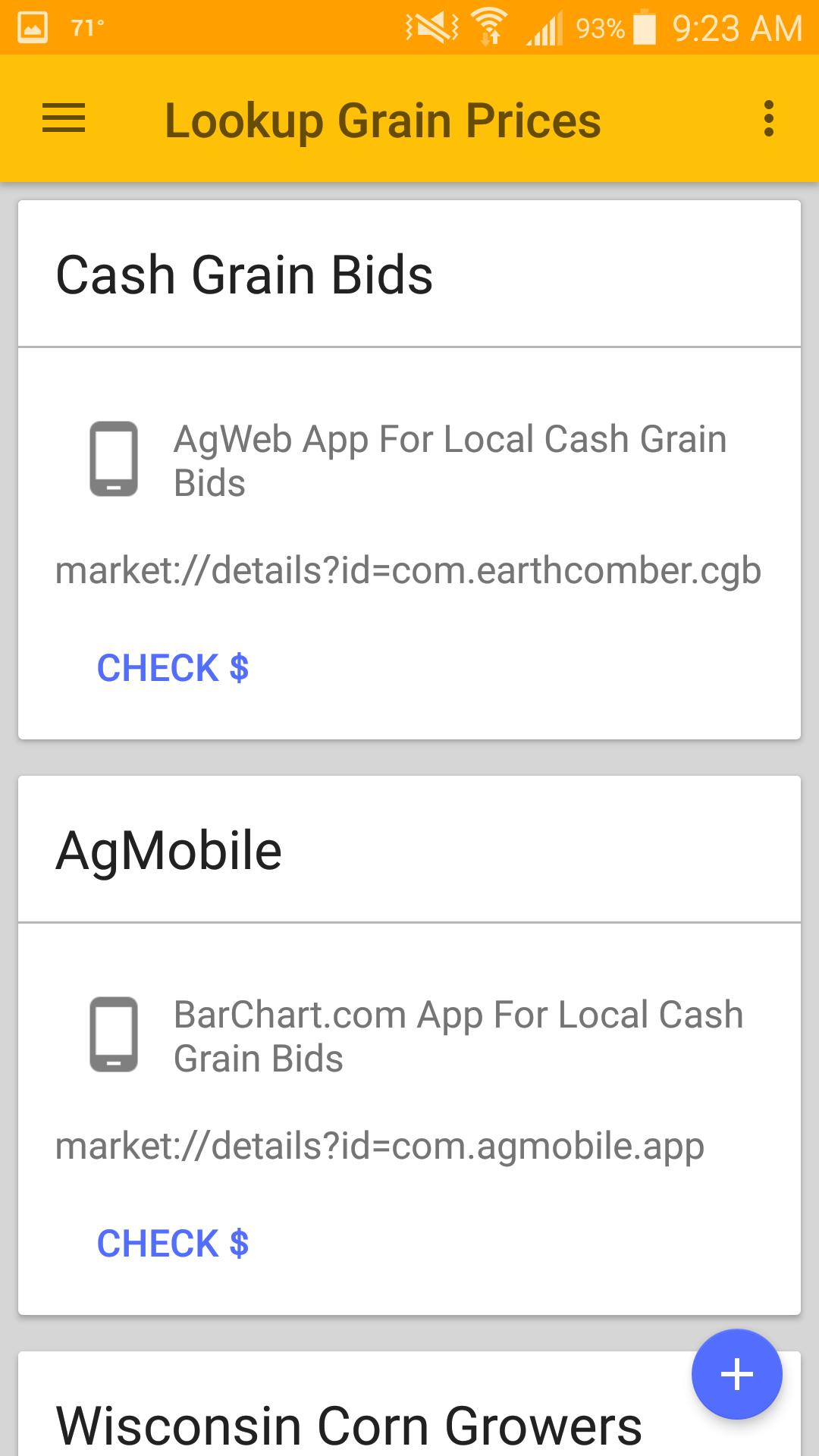Open the Wisconsin Corn Growers card
This screenshot has width=819, height=1456.
409,1404
